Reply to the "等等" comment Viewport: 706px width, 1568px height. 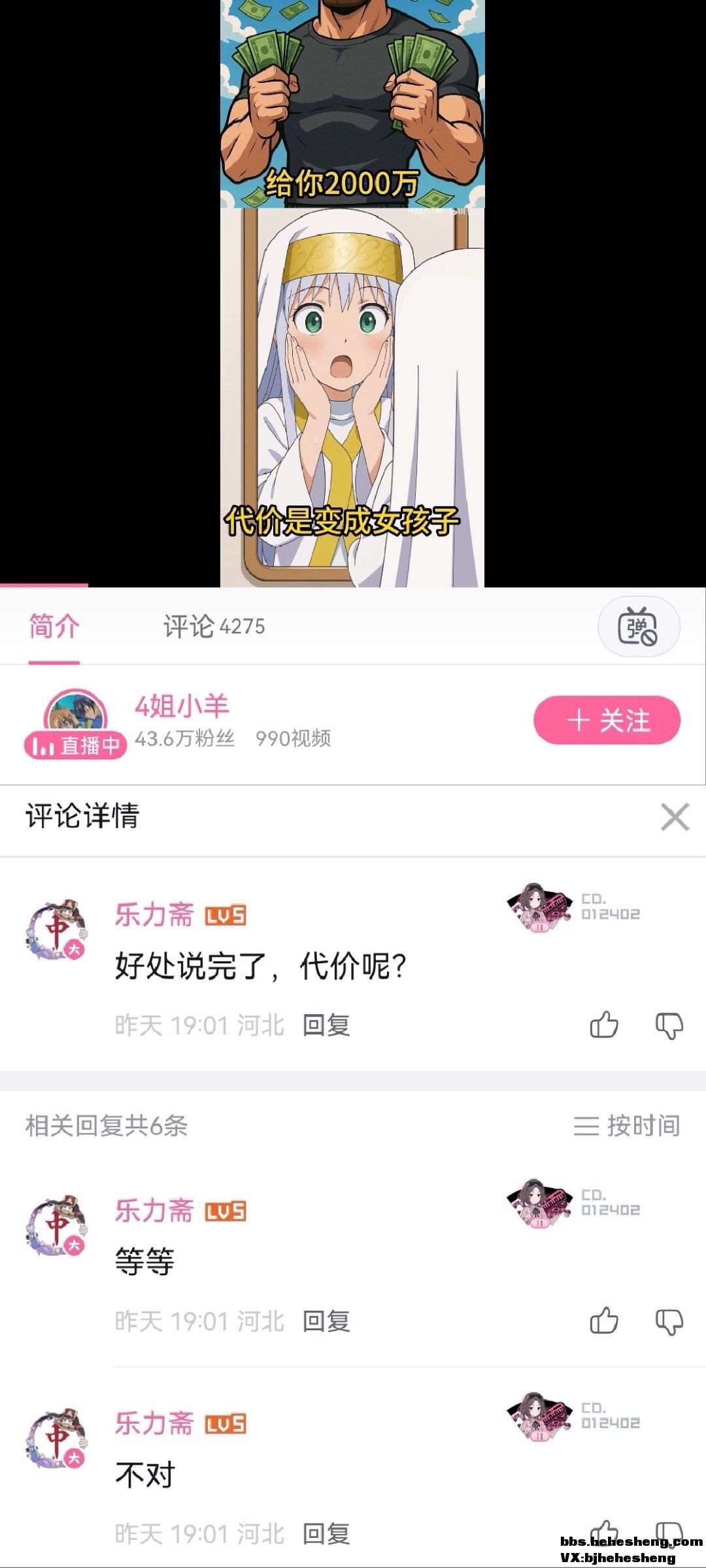click(326, 1321)
